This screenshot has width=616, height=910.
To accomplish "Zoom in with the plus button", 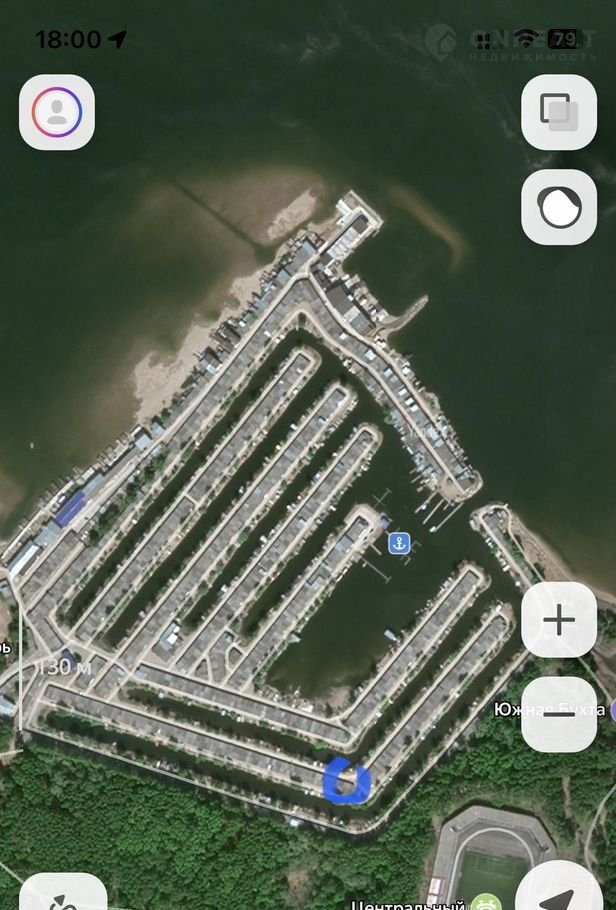I will pyautogui.click(x=559, y=620).
